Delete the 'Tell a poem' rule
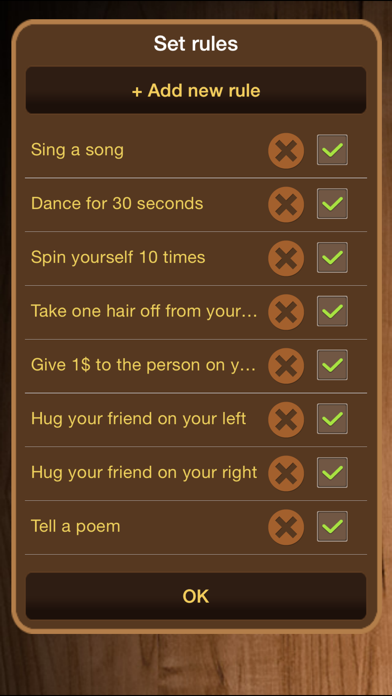Image resolution: width=392 pixels, height=696 pixels. coord(286,527)
